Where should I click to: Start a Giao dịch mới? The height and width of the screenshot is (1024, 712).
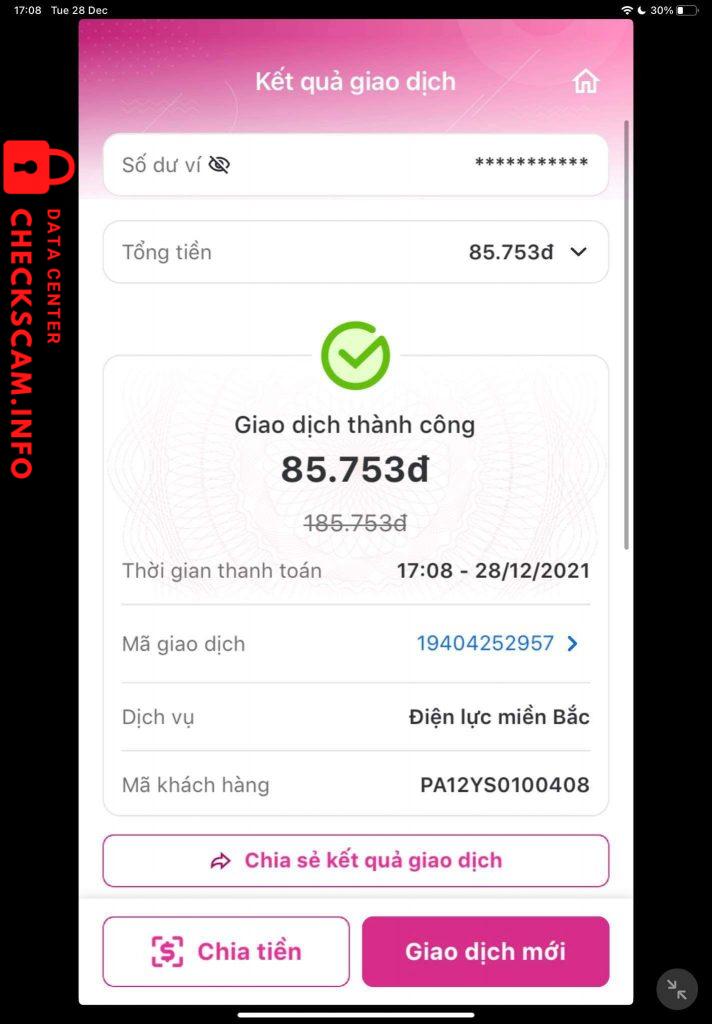pyautogui.click(x=485, y=952)
